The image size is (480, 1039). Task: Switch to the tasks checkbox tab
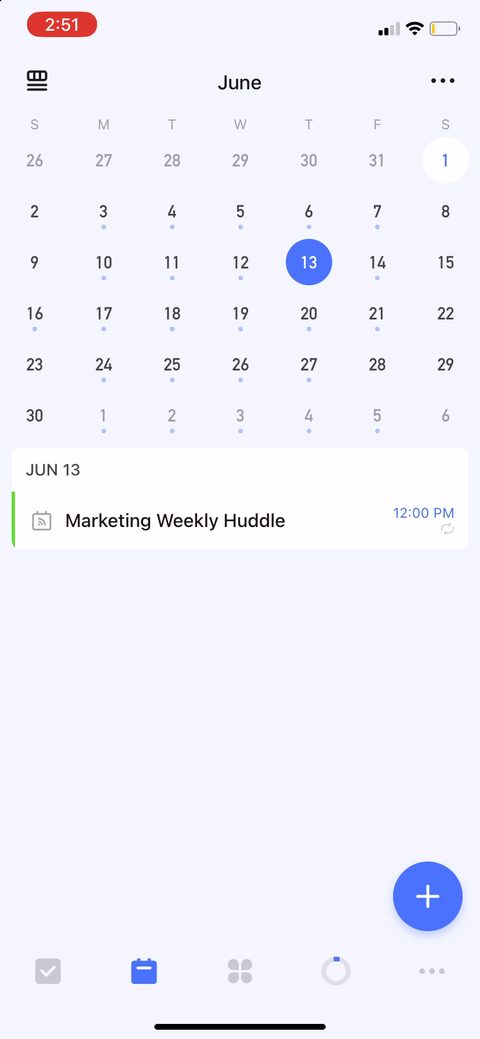(48, 971)
